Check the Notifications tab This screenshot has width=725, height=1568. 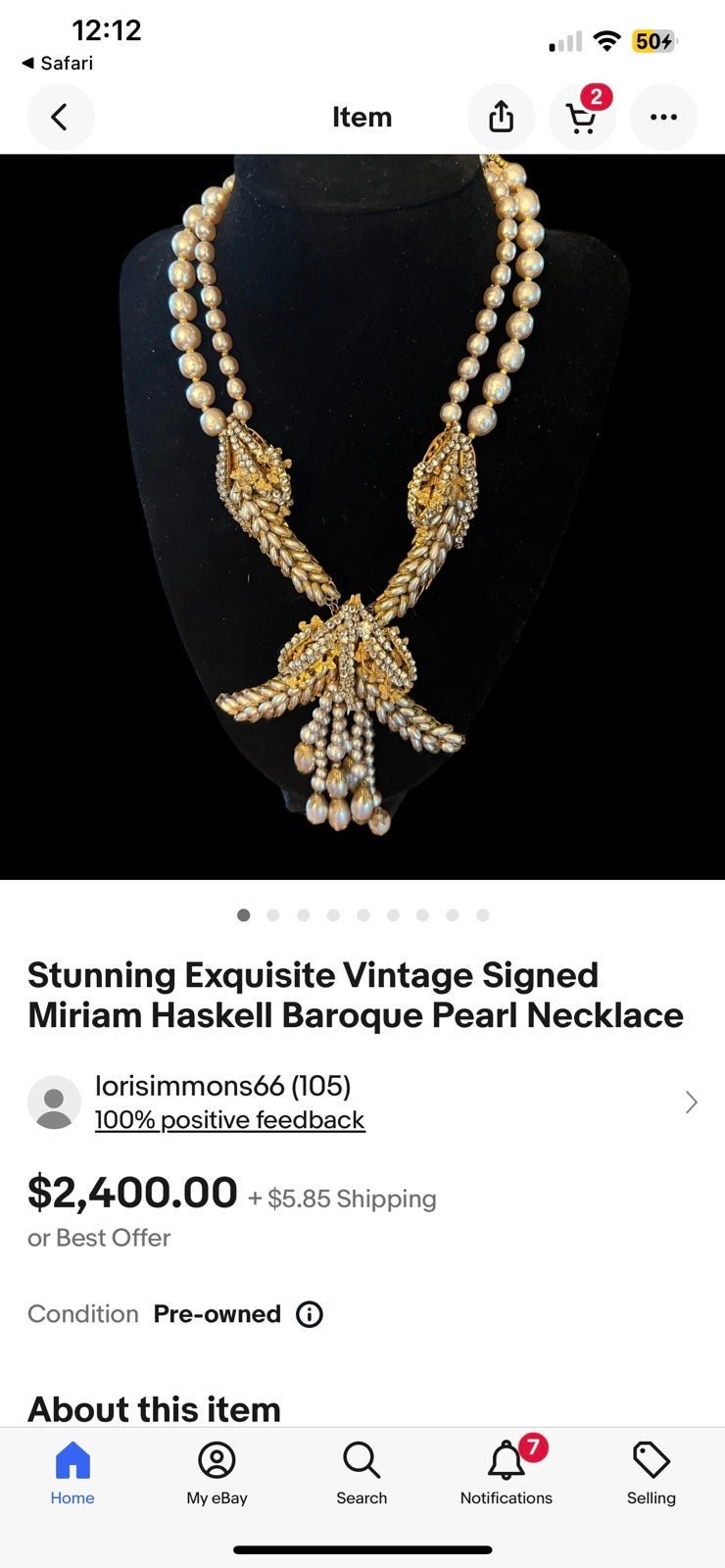point(507,1473)
